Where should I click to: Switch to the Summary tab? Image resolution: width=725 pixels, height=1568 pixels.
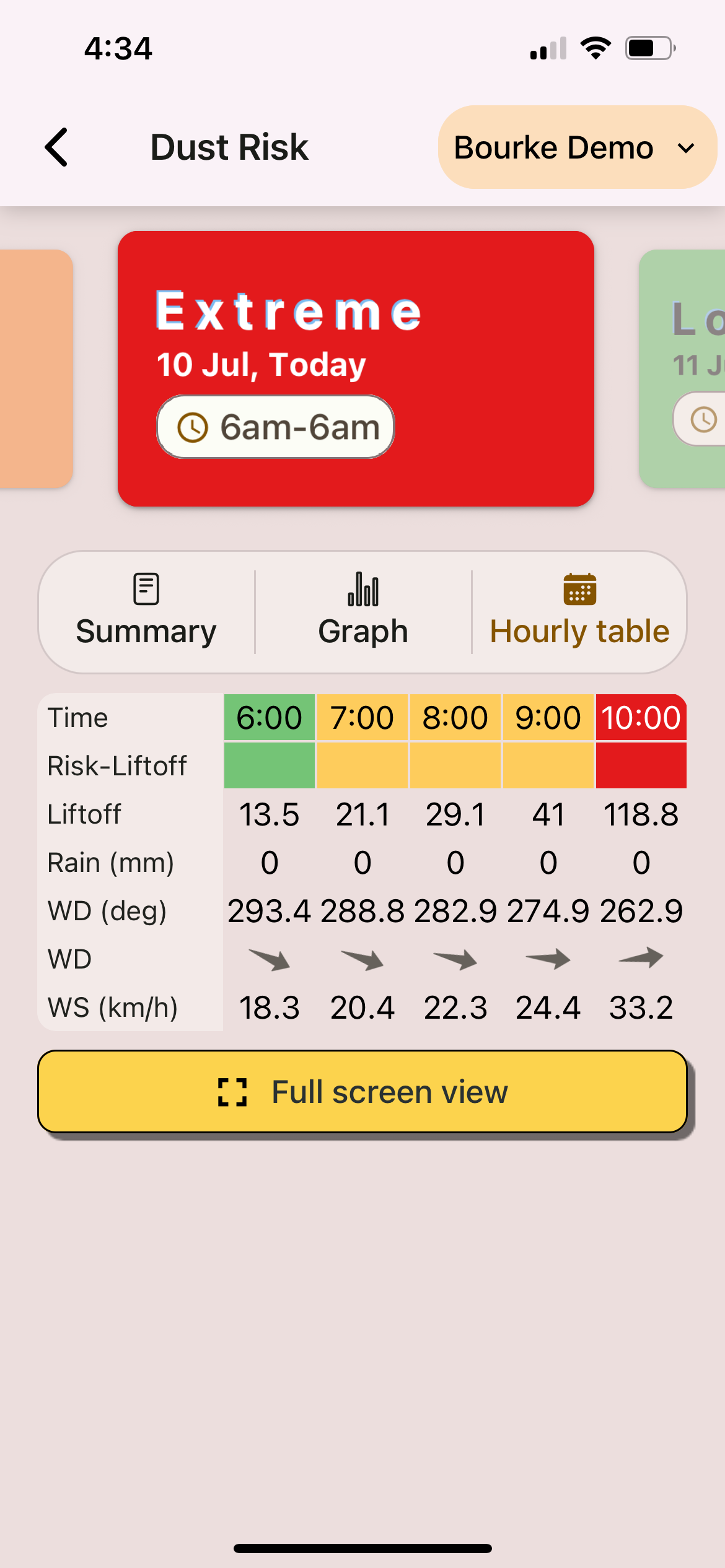146,611
